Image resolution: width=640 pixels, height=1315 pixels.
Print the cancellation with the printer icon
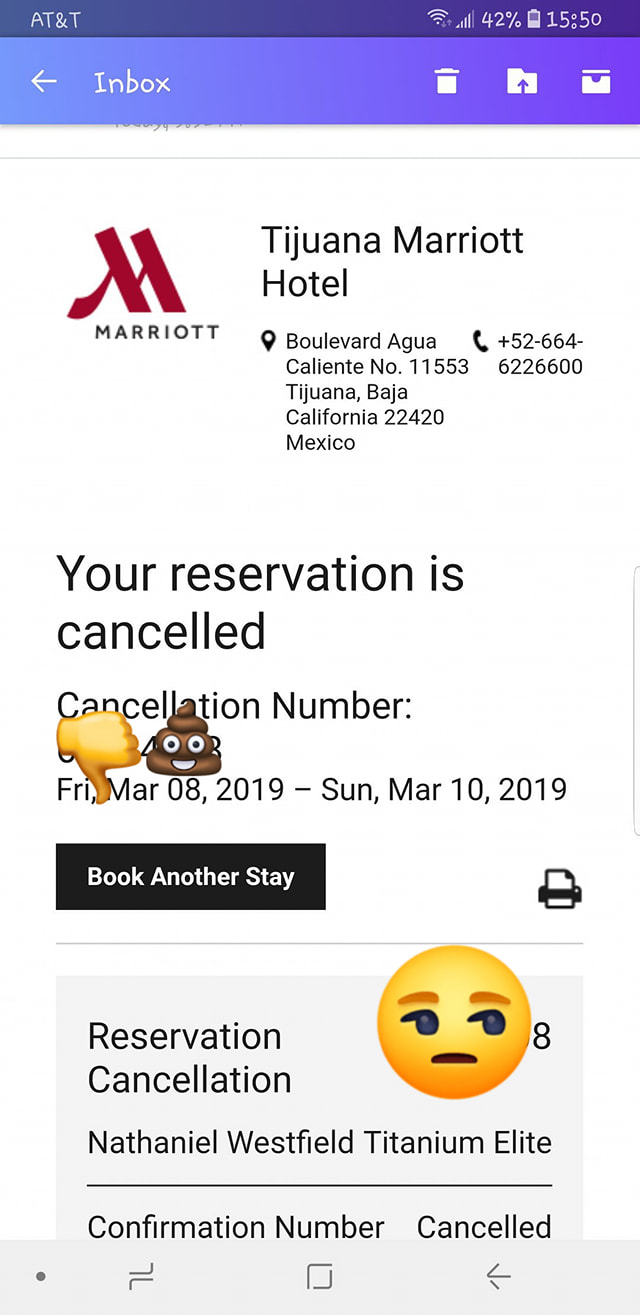tap(559, 889)
